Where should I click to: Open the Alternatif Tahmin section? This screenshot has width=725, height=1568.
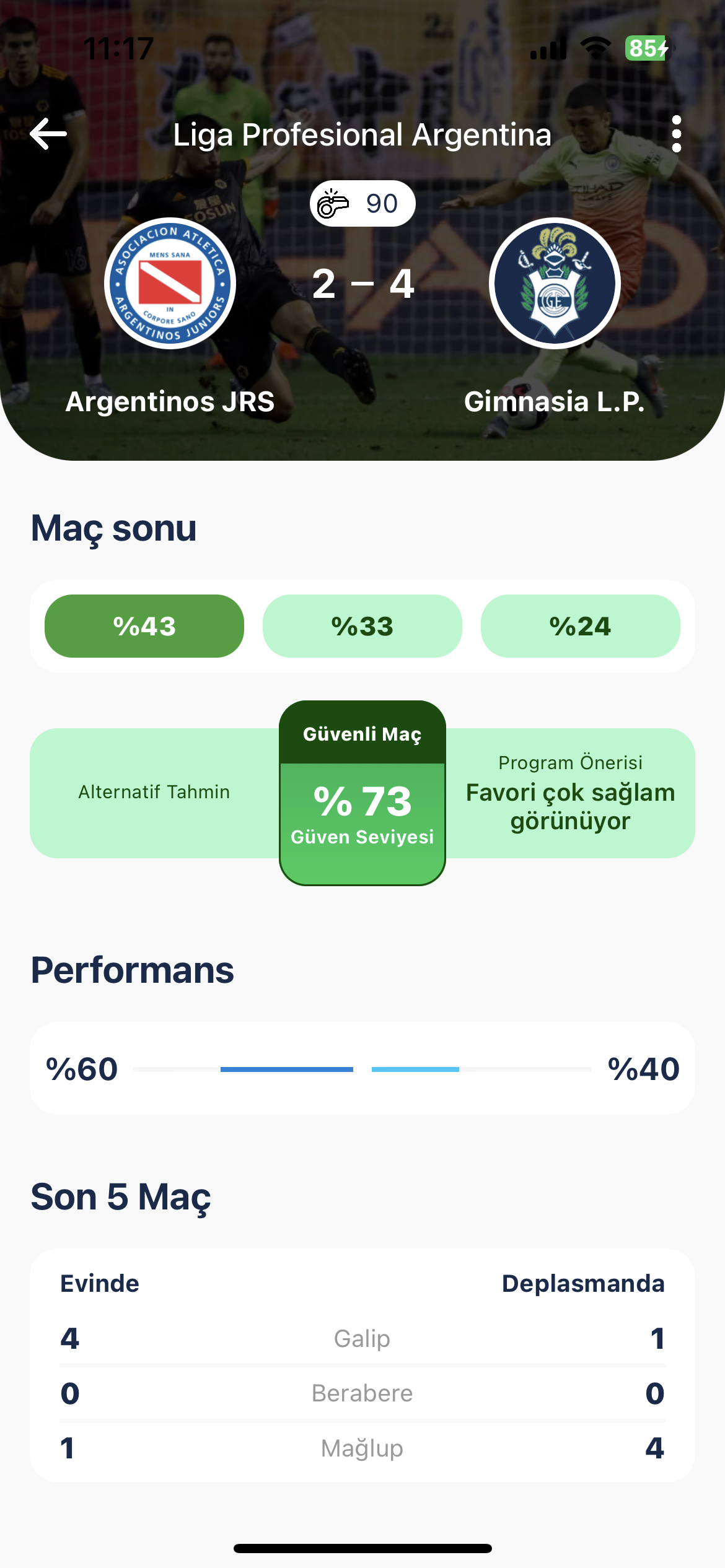(154, 793)
